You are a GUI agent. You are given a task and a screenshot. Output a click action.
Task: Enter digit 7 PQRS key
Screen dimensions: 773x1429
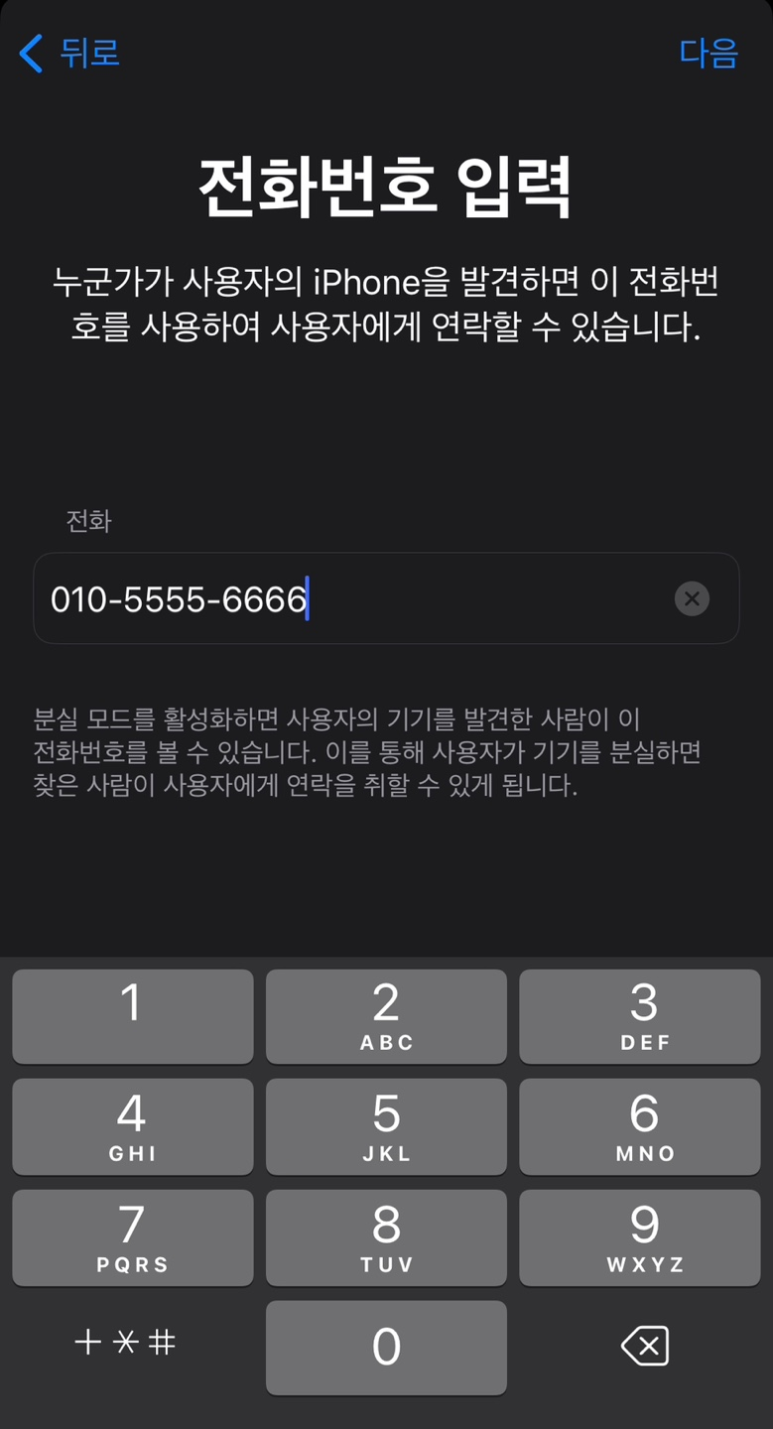tap(132, 1237)
